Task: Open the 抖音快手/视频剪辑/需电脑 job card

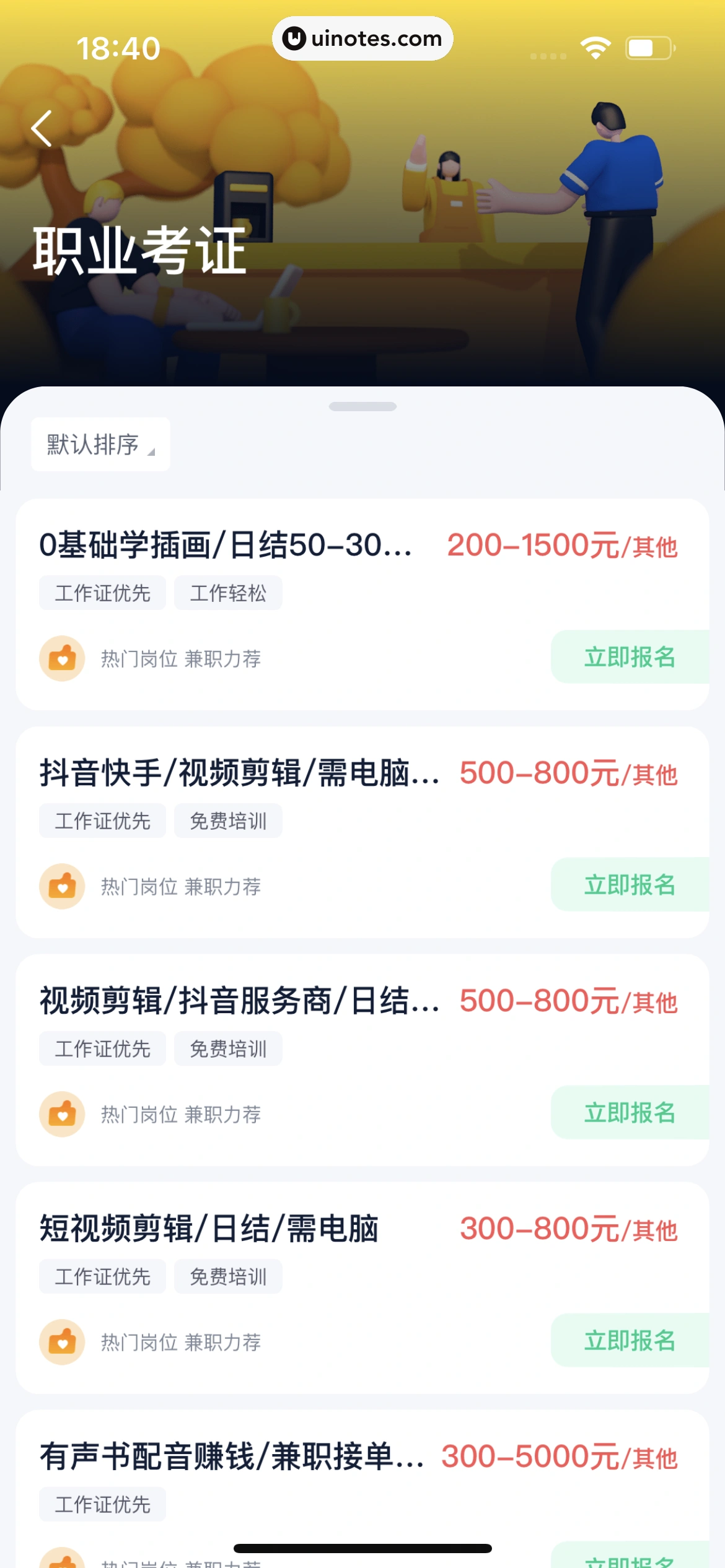Action: point(239,773)
